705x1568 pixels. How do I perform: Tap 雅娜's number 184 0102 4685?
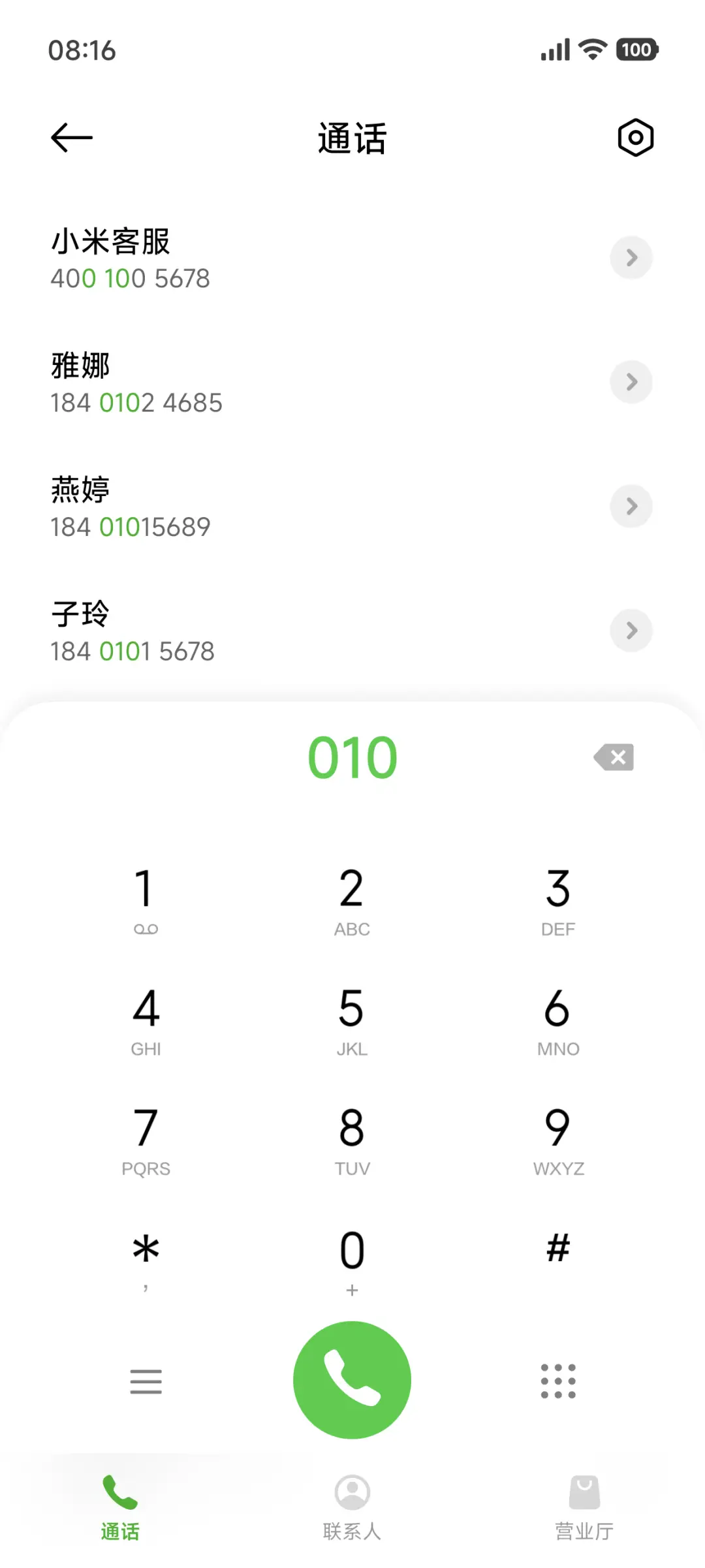coord(137,402)
